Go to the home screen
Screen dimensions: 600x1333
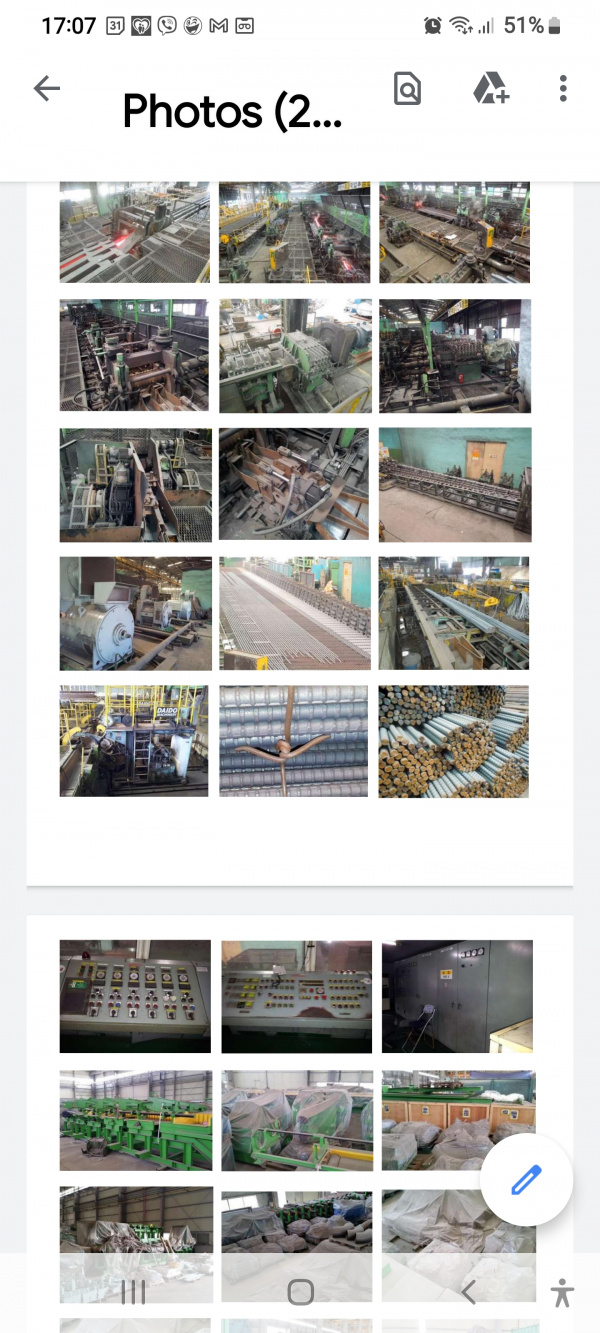click(300, 1292)
